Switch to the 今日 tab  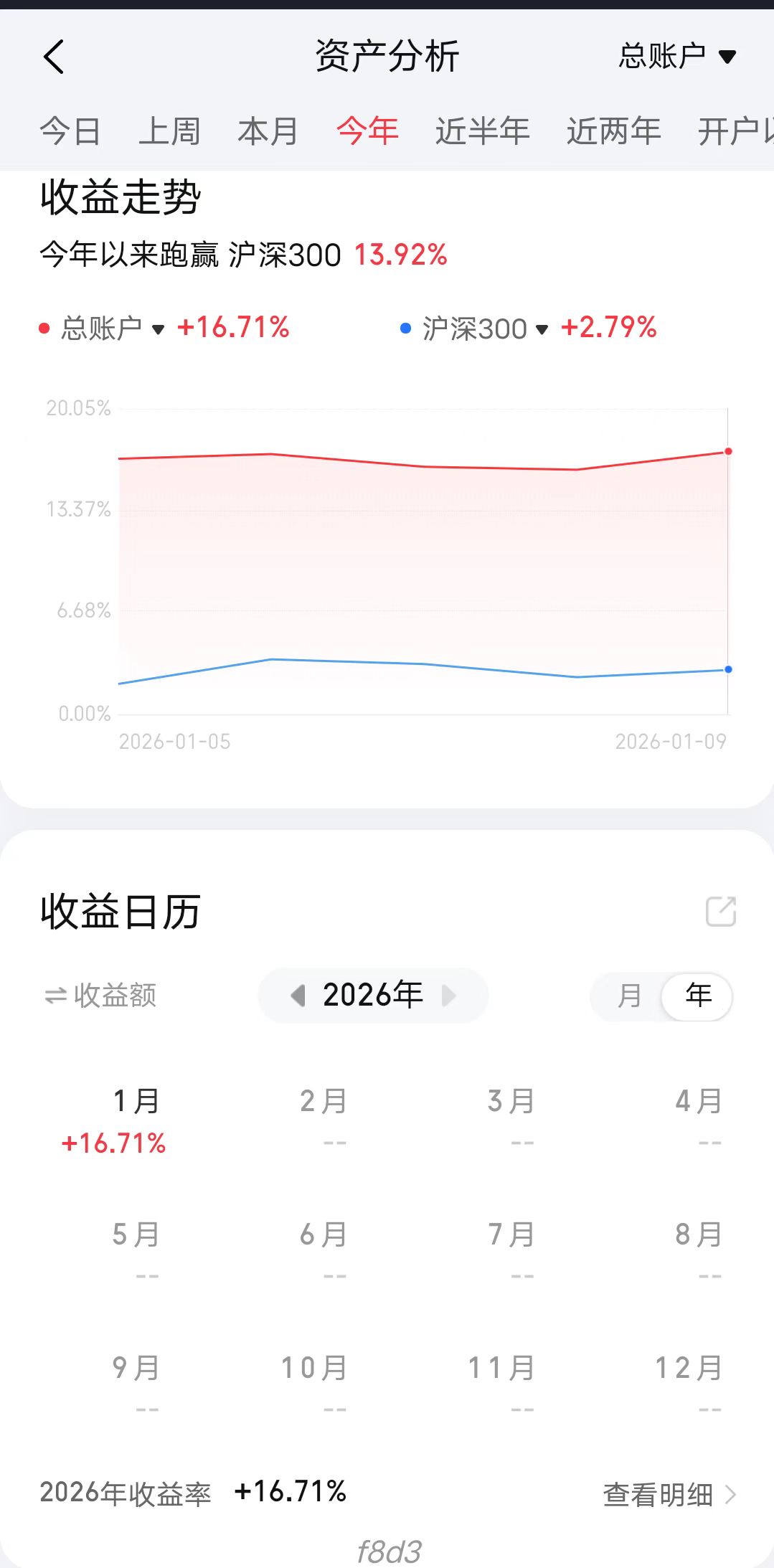coord(70,131)
